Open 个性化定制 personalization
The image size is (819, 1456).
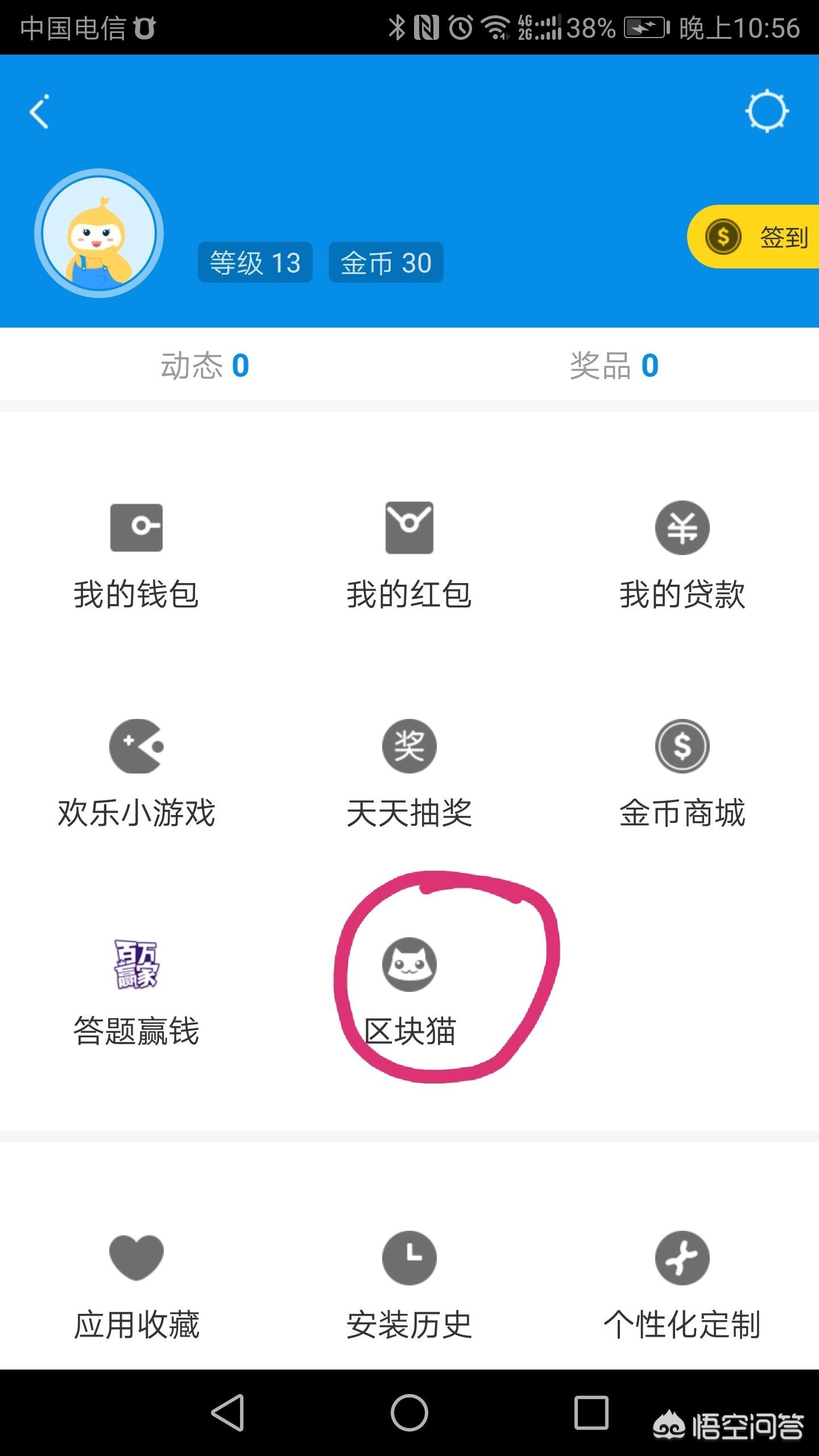[682, 1287]
